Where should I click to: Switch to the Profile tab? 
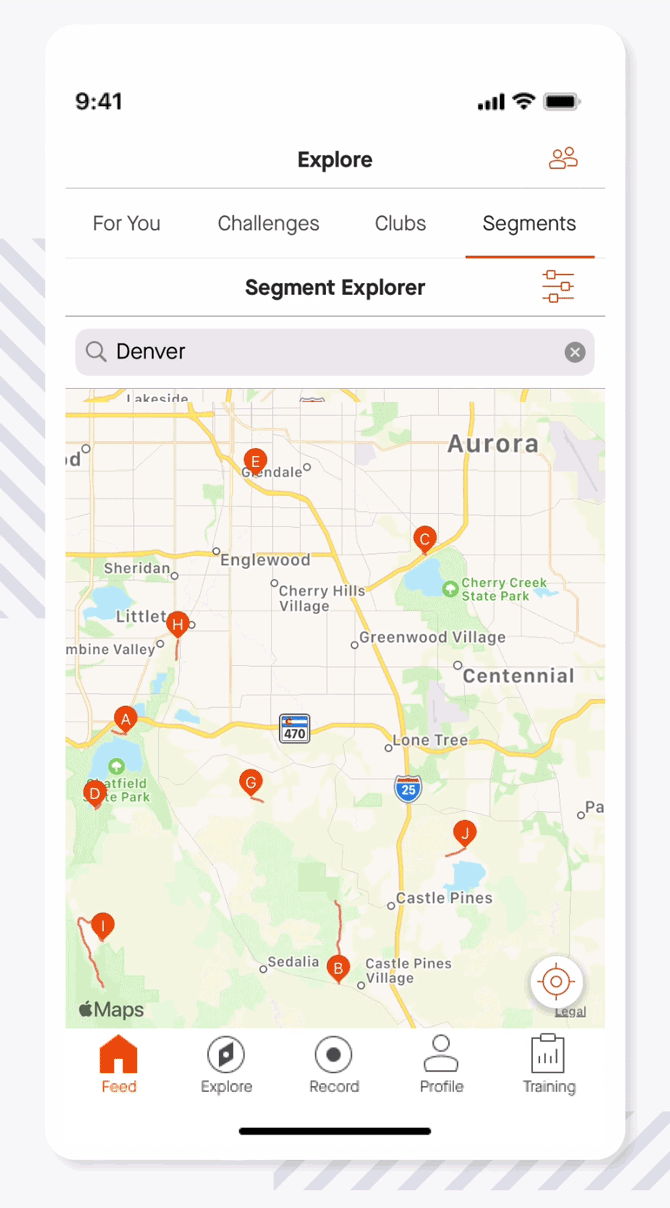tap(441, 1065)
